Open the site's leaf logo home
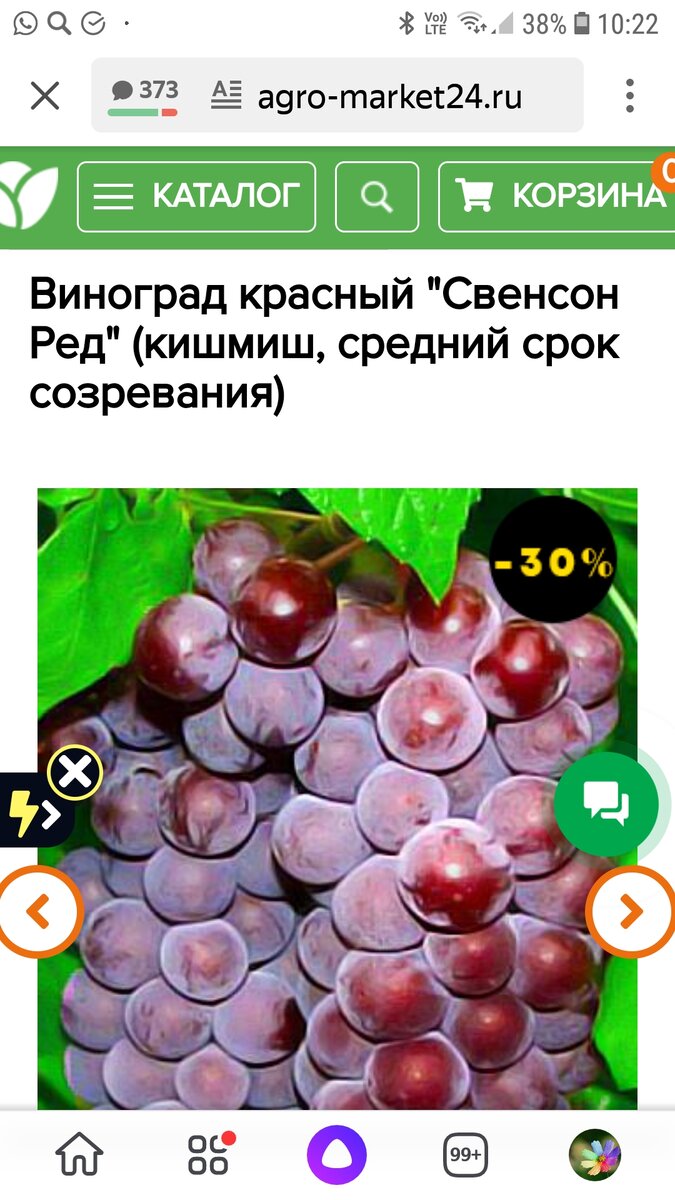 26,196
